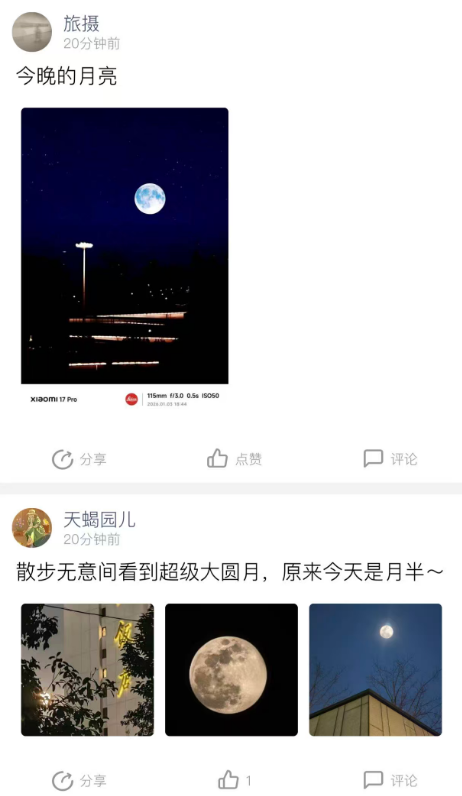
Task: Share 天蝎园儿's post
Action: point(79,780)
